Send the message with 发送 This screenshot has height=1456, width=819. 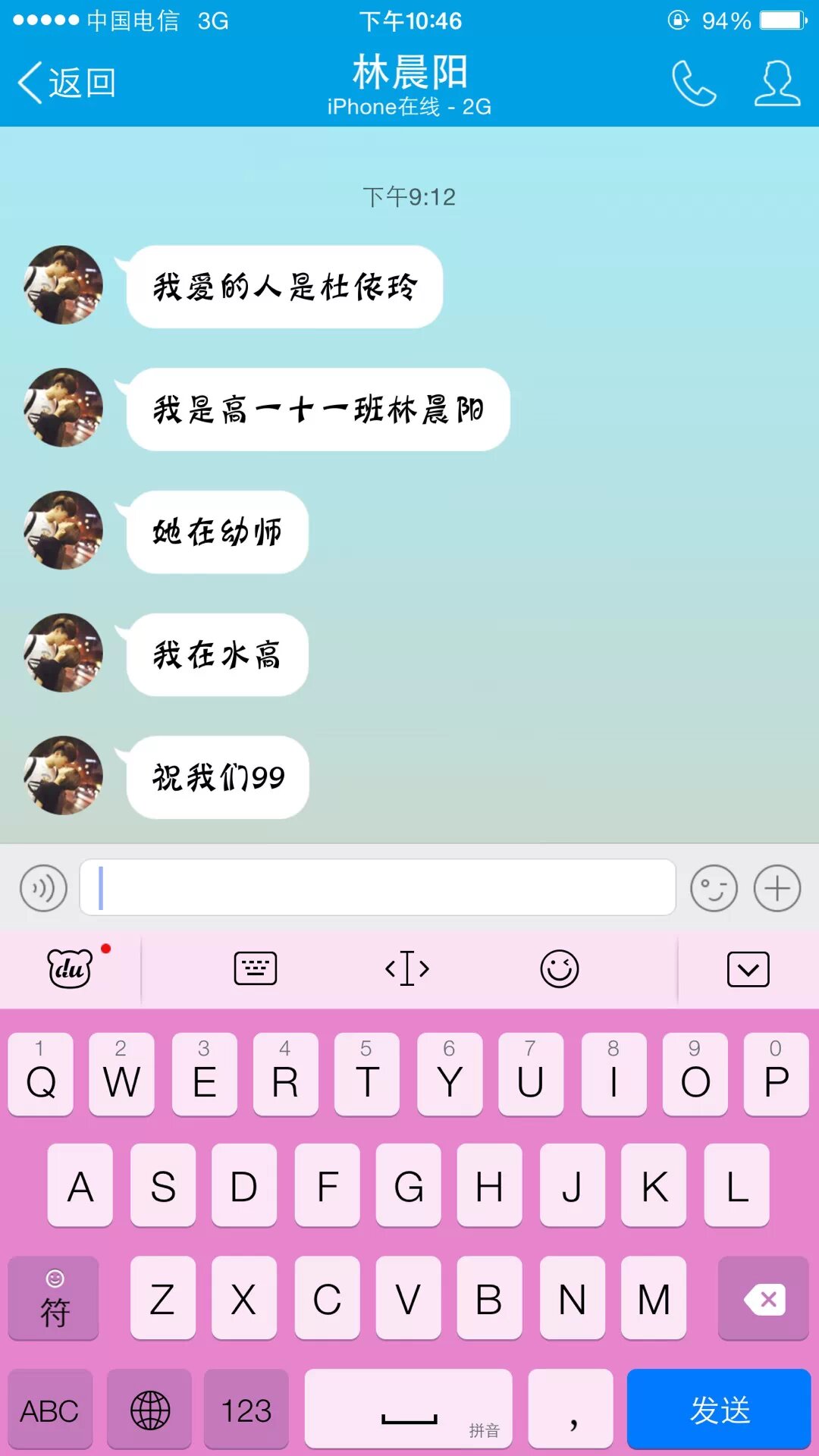tap(719, 1410)
